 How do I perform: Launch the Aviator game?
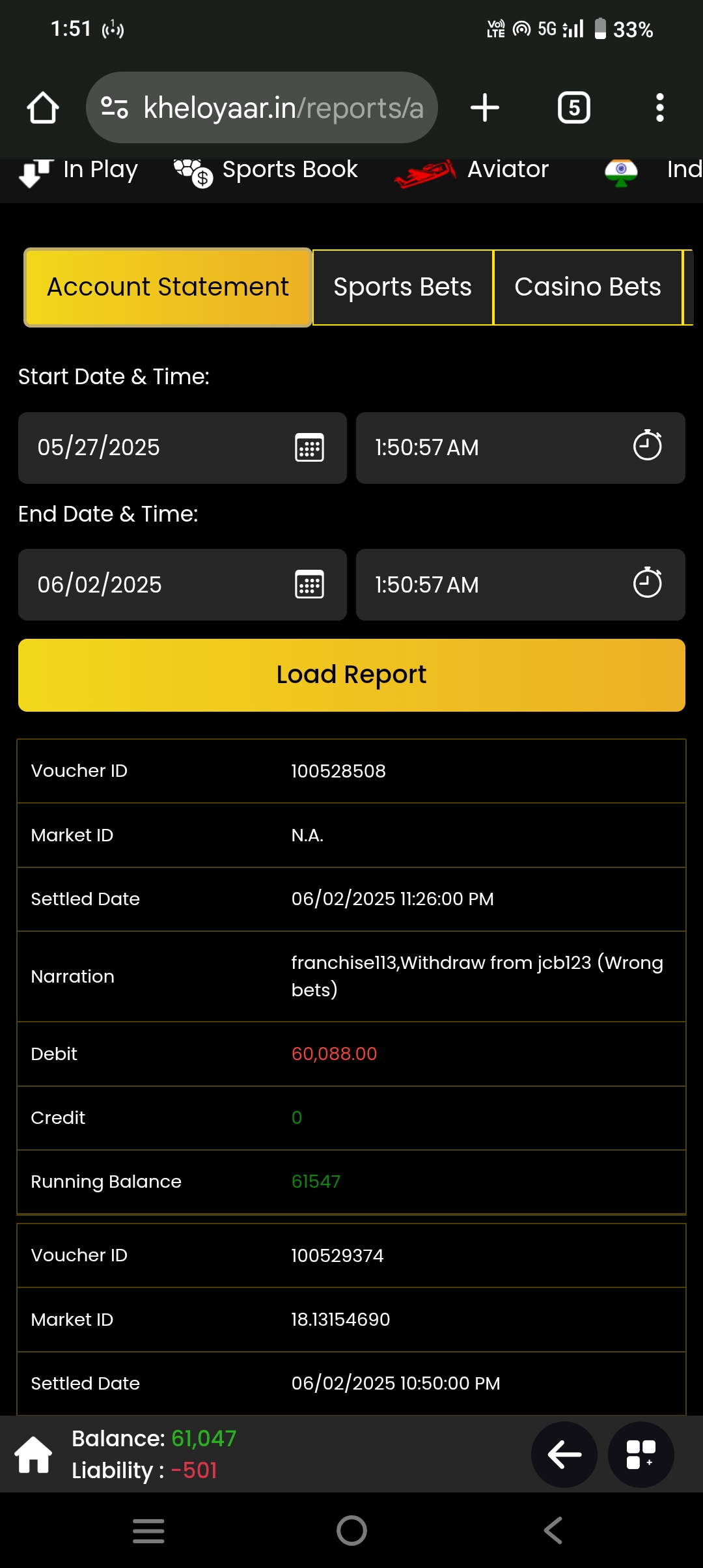pos(473,171)
